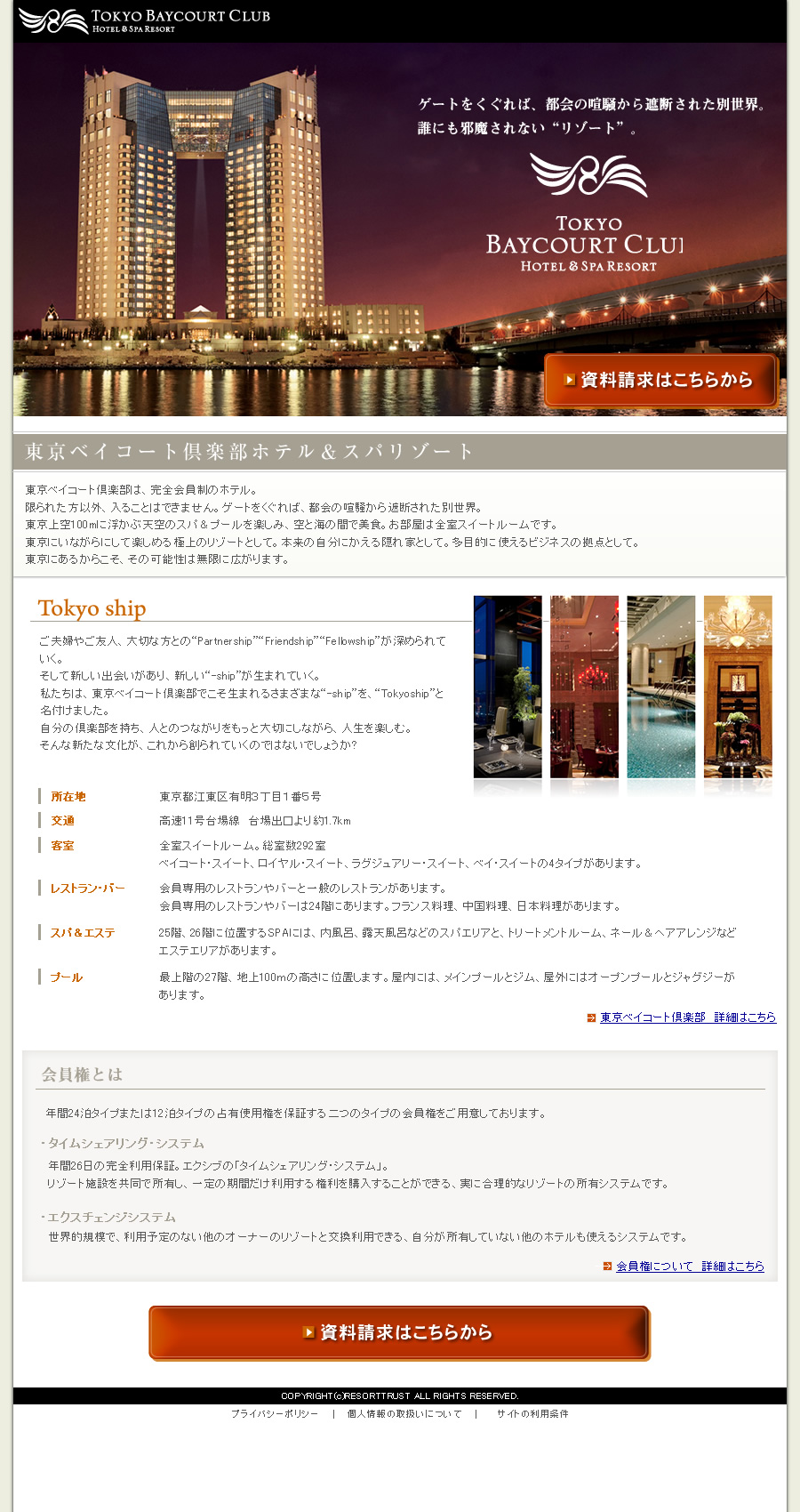Screen dimensions: 800x1512
Task: Open the 東京ベイコート倶楽部 詳細はこちら link
Action: (687, 1017)
